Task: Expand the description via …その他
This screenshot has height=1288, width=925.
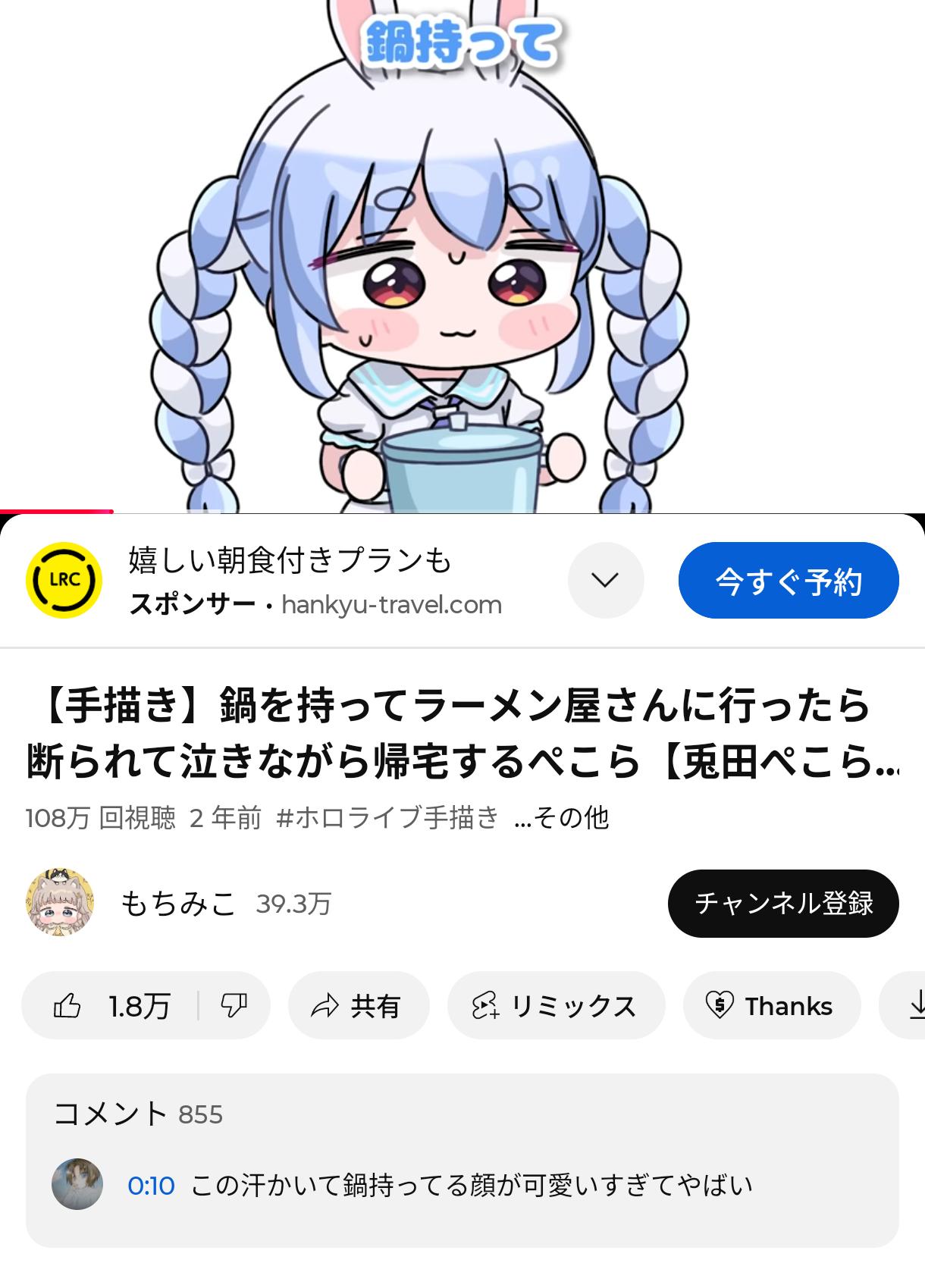Action: point(561,818)
